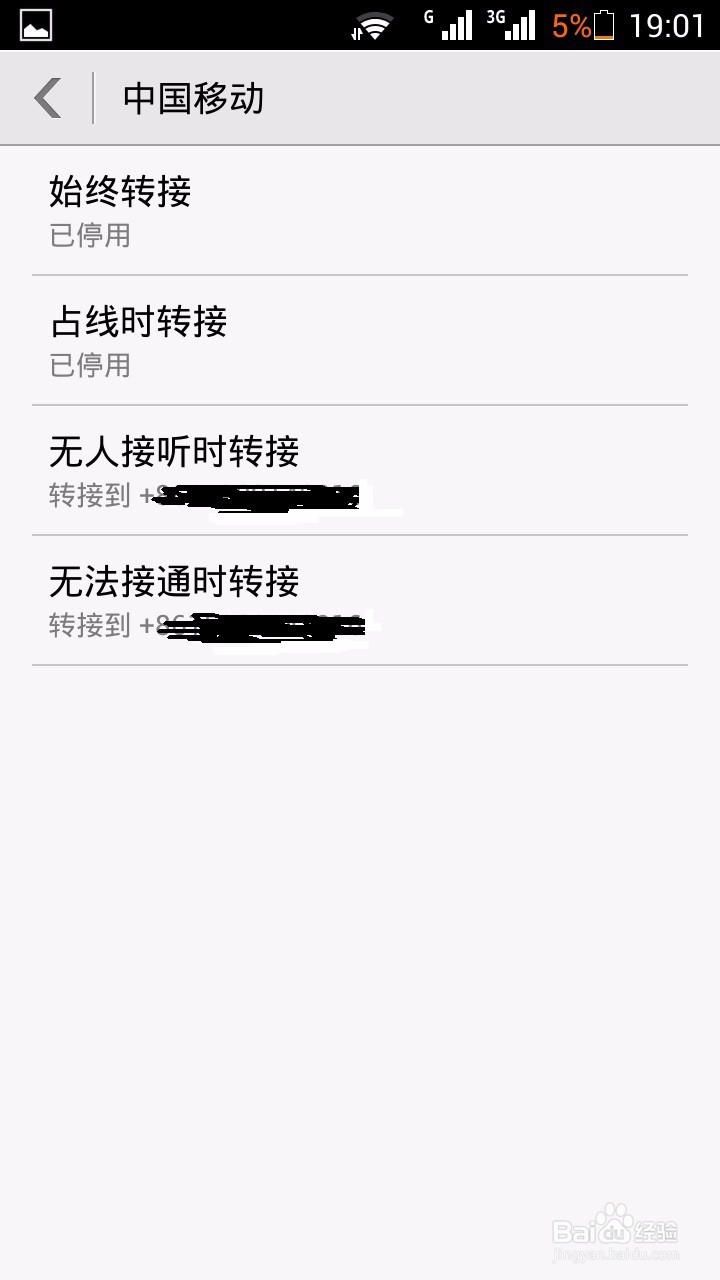
Task: Tap the clock showing 19:01
Action: (668, 22)
